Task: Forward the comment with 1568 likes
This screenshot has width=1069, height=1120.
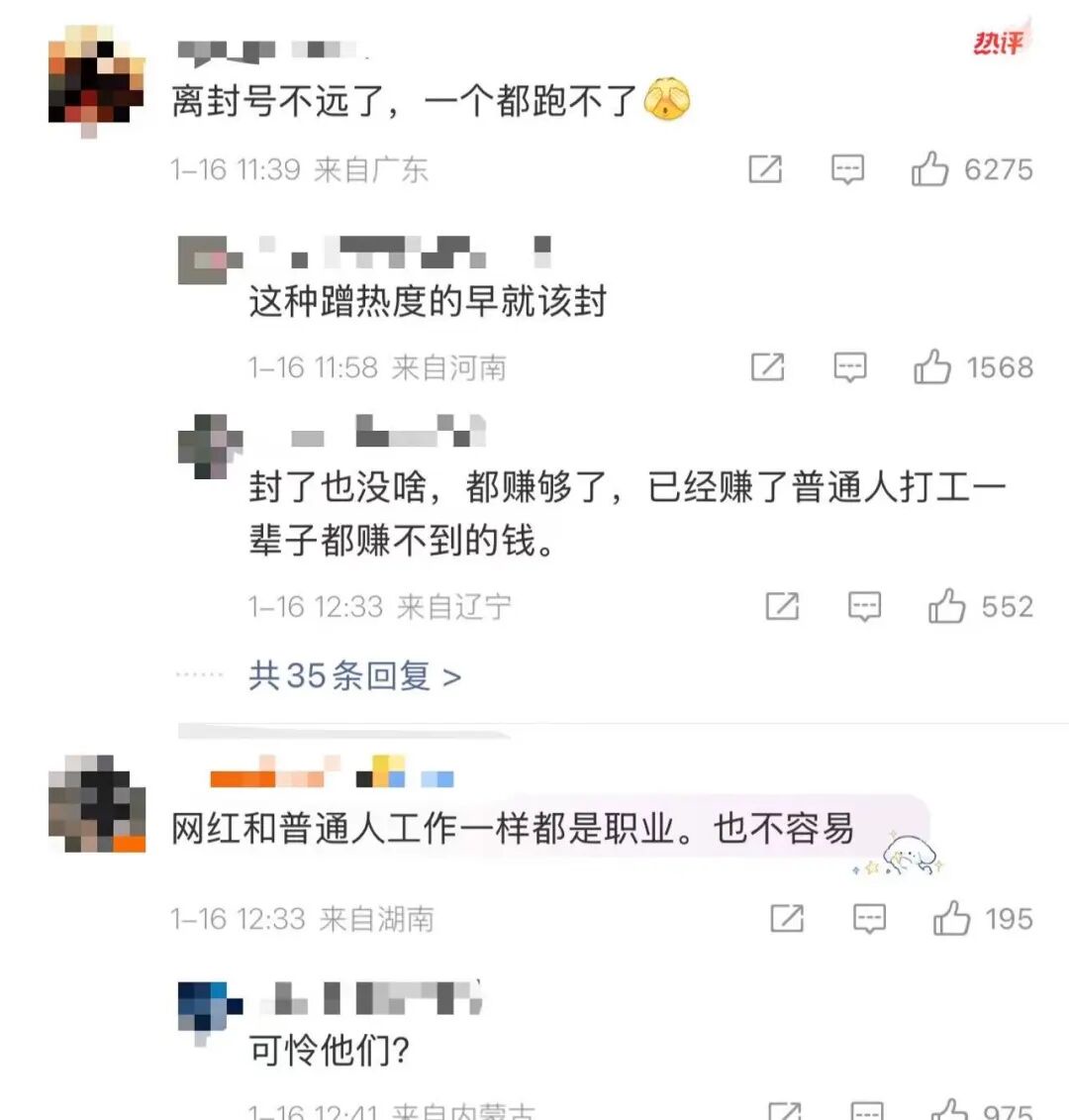Action: pos(768,368)
